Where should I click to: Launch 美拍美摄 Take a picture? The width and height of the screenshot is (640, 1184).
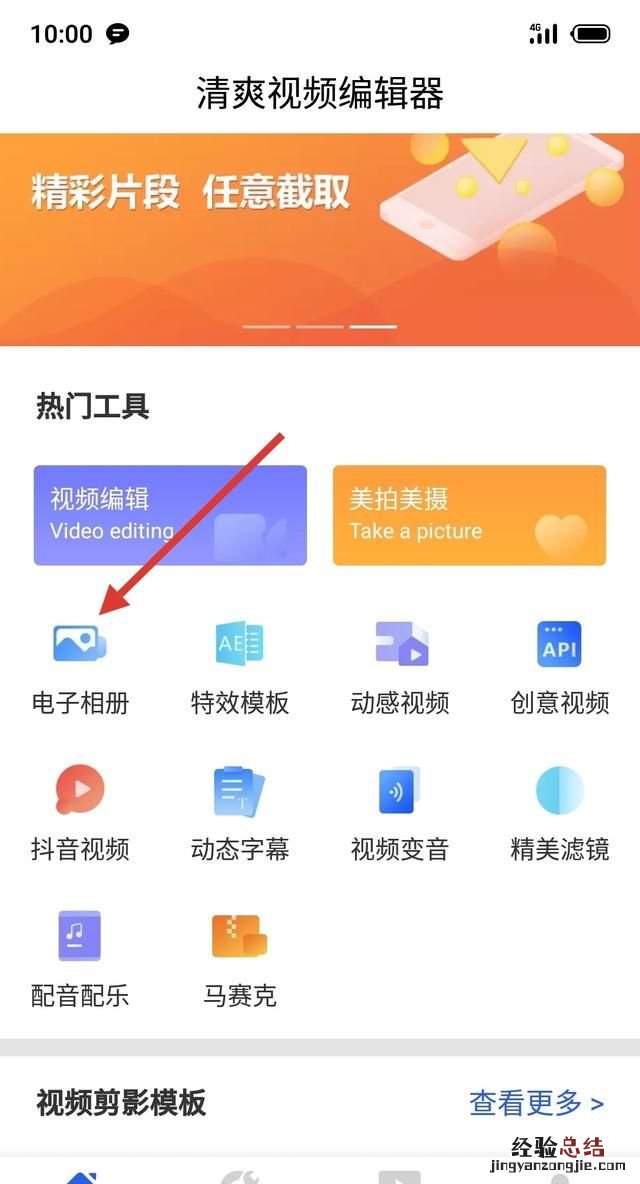[x=469, y=515]
